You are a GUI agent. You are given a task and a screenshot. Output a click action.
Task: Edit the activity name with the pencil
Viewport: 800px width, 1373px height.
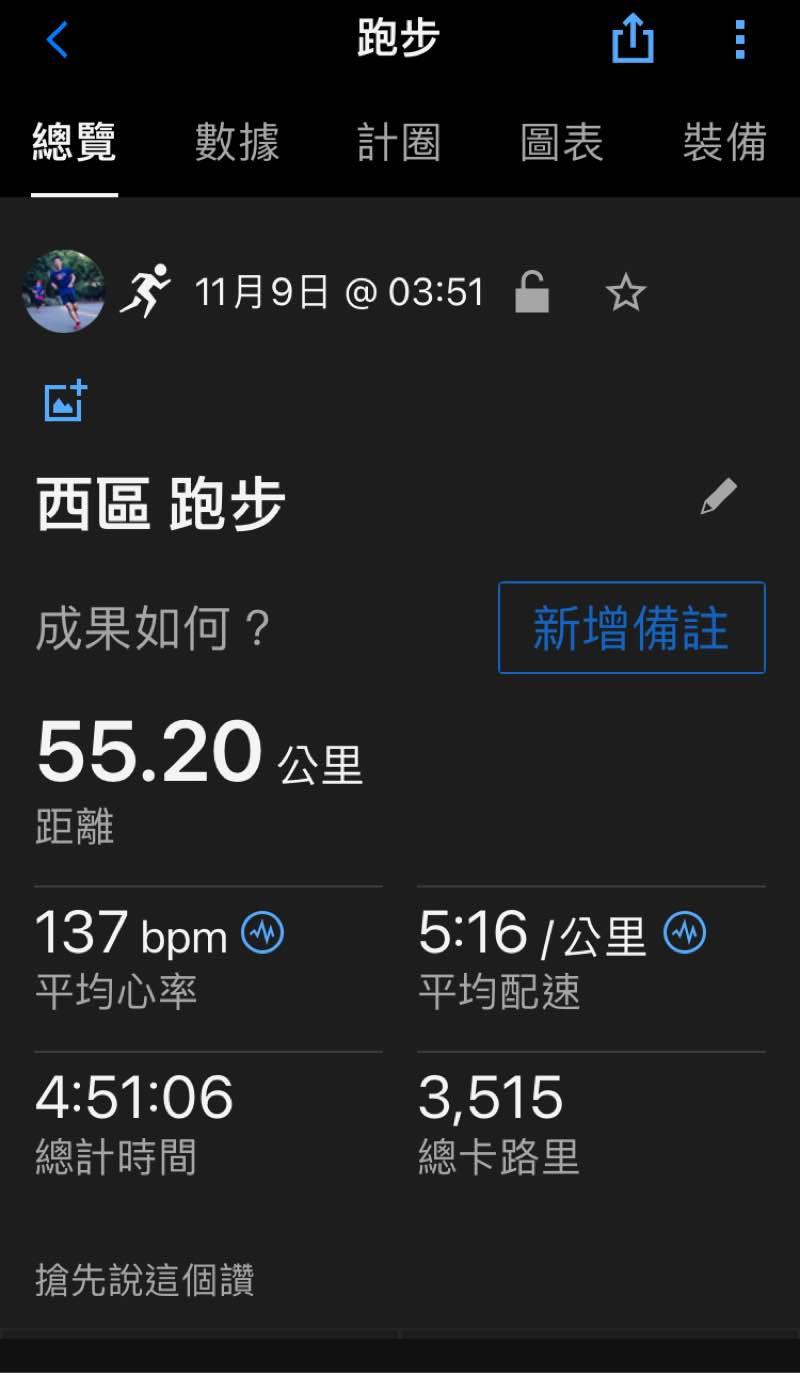(718, 497)
